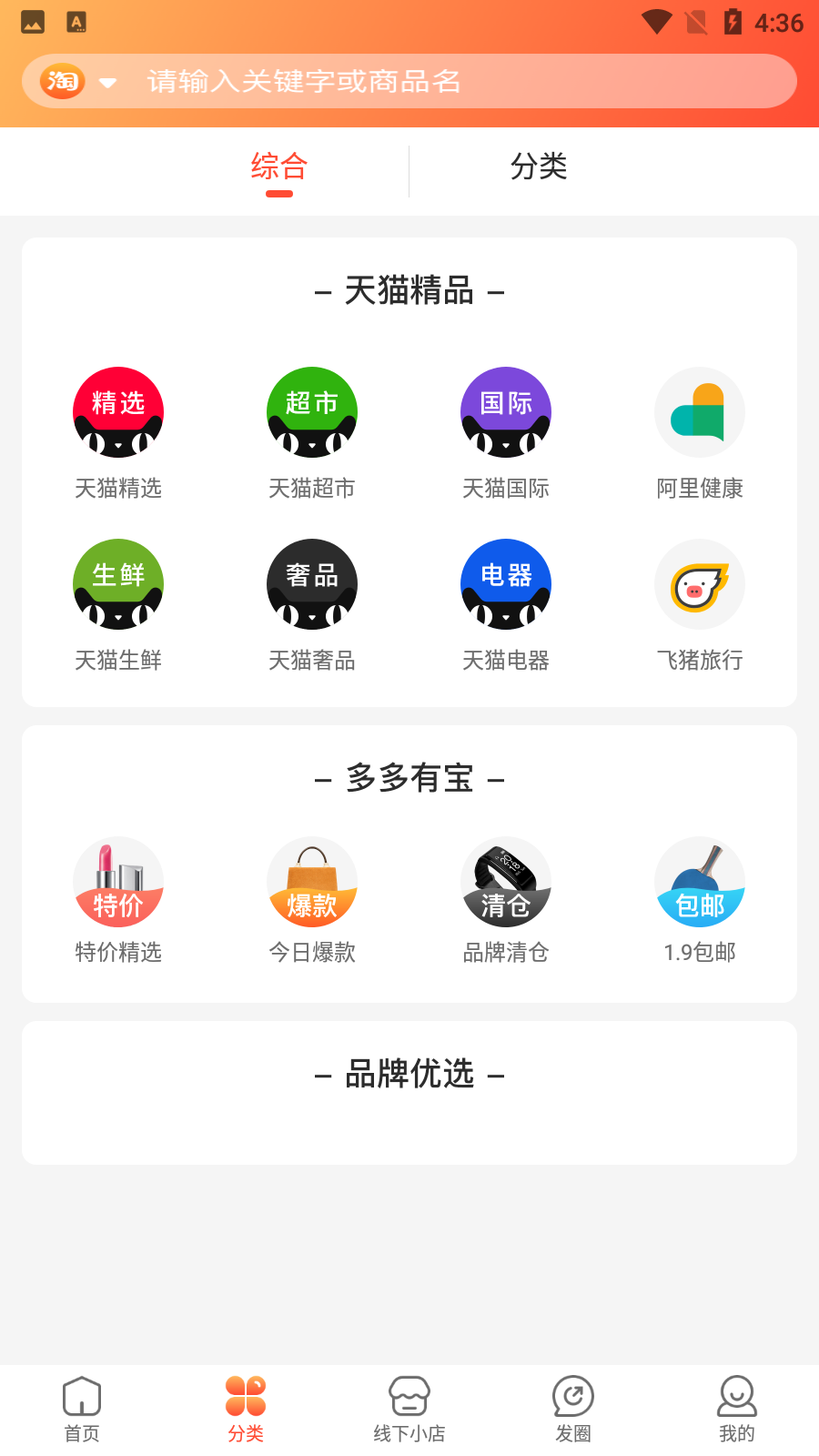
Task: Switch to the 分类 top tab
Action: (539, 167)
